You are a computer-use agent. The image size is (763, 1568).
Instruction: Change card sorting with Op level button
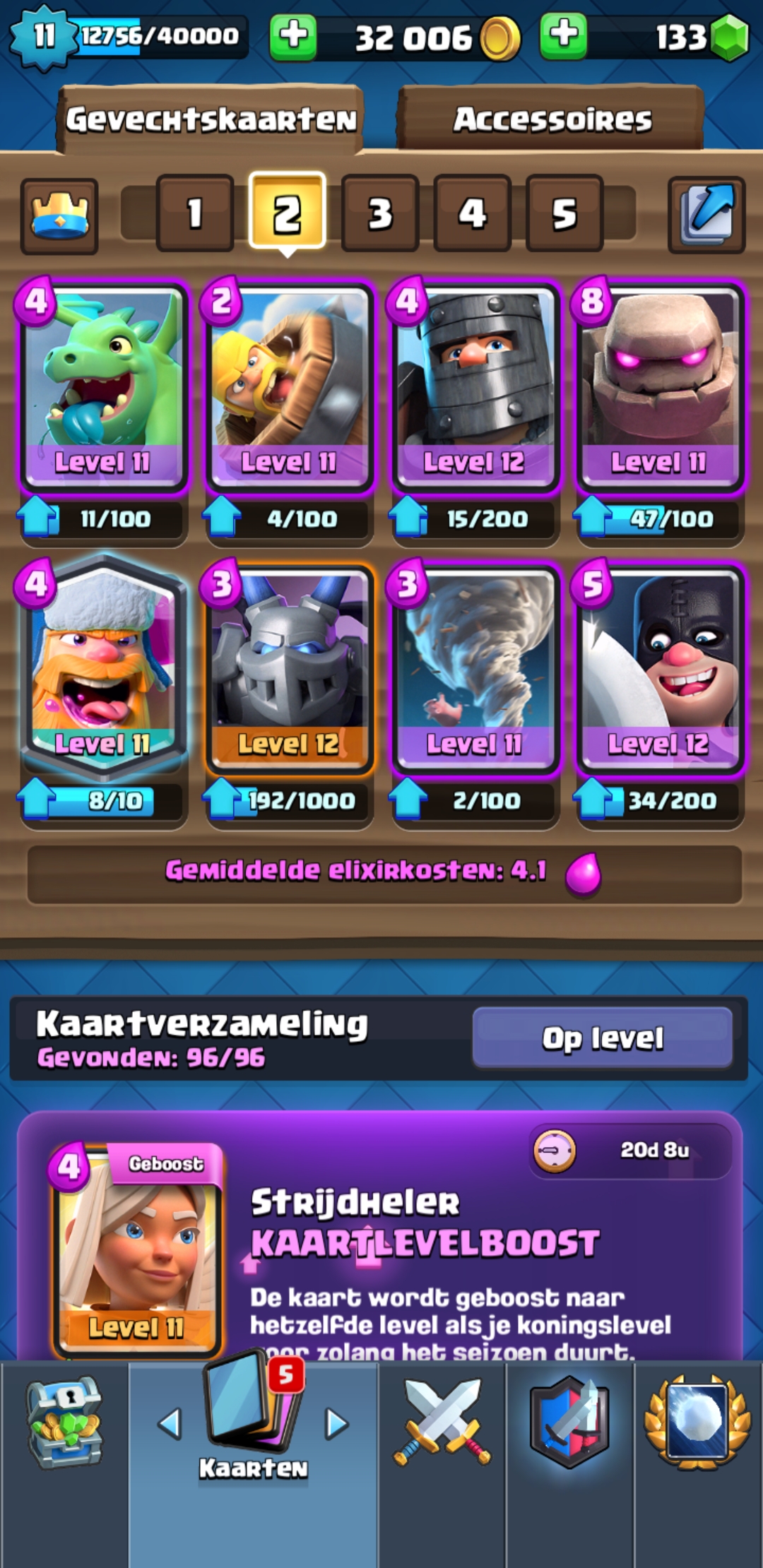(602, 1038)
